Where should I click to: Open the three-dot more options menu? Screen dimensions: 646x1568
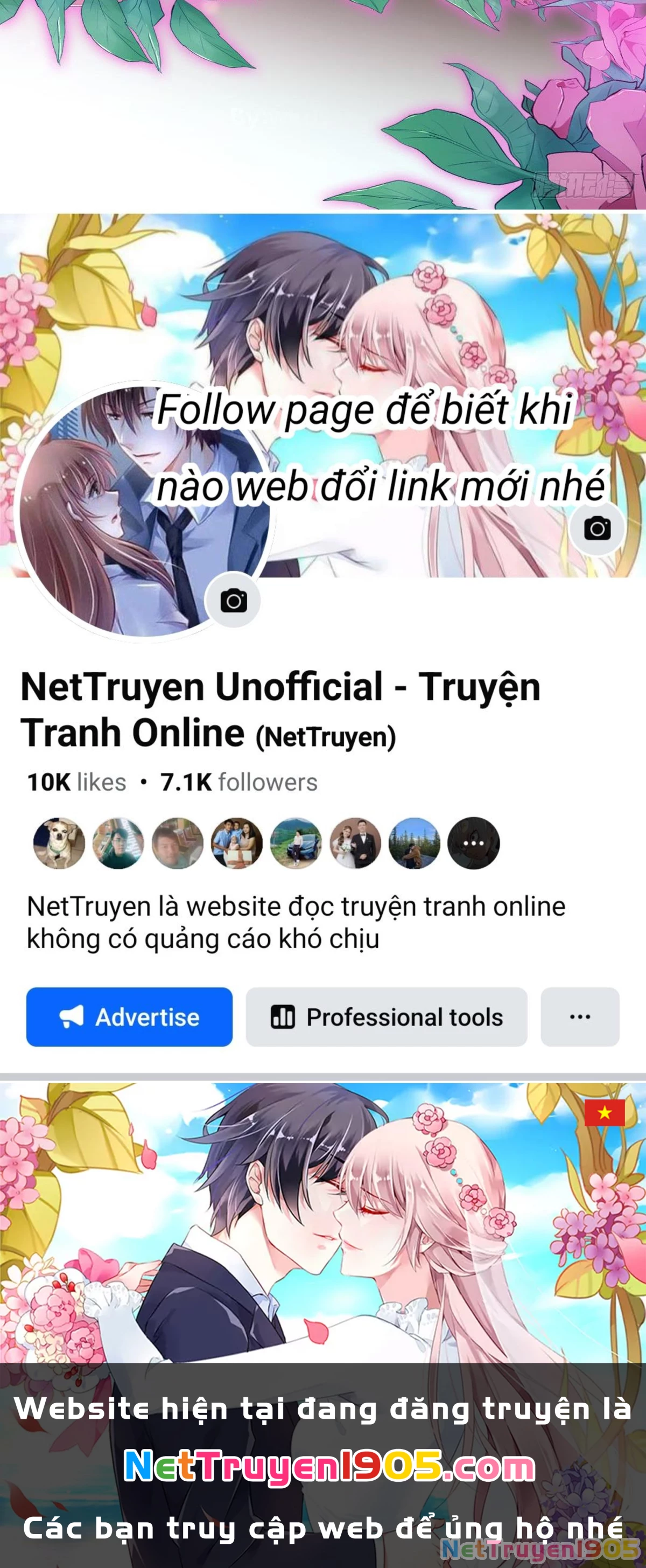[x=580, y=1016]
